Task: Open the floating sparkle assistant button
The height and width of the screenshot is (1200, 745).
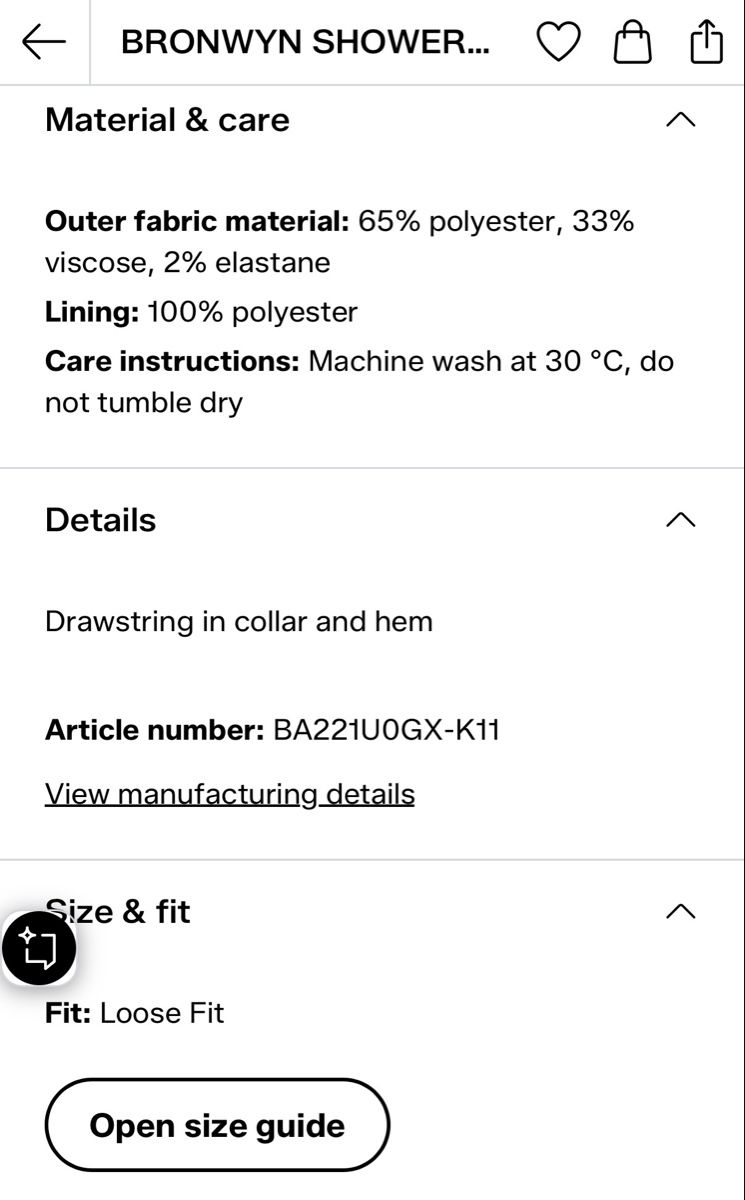Action: click(x=38, y=948)
